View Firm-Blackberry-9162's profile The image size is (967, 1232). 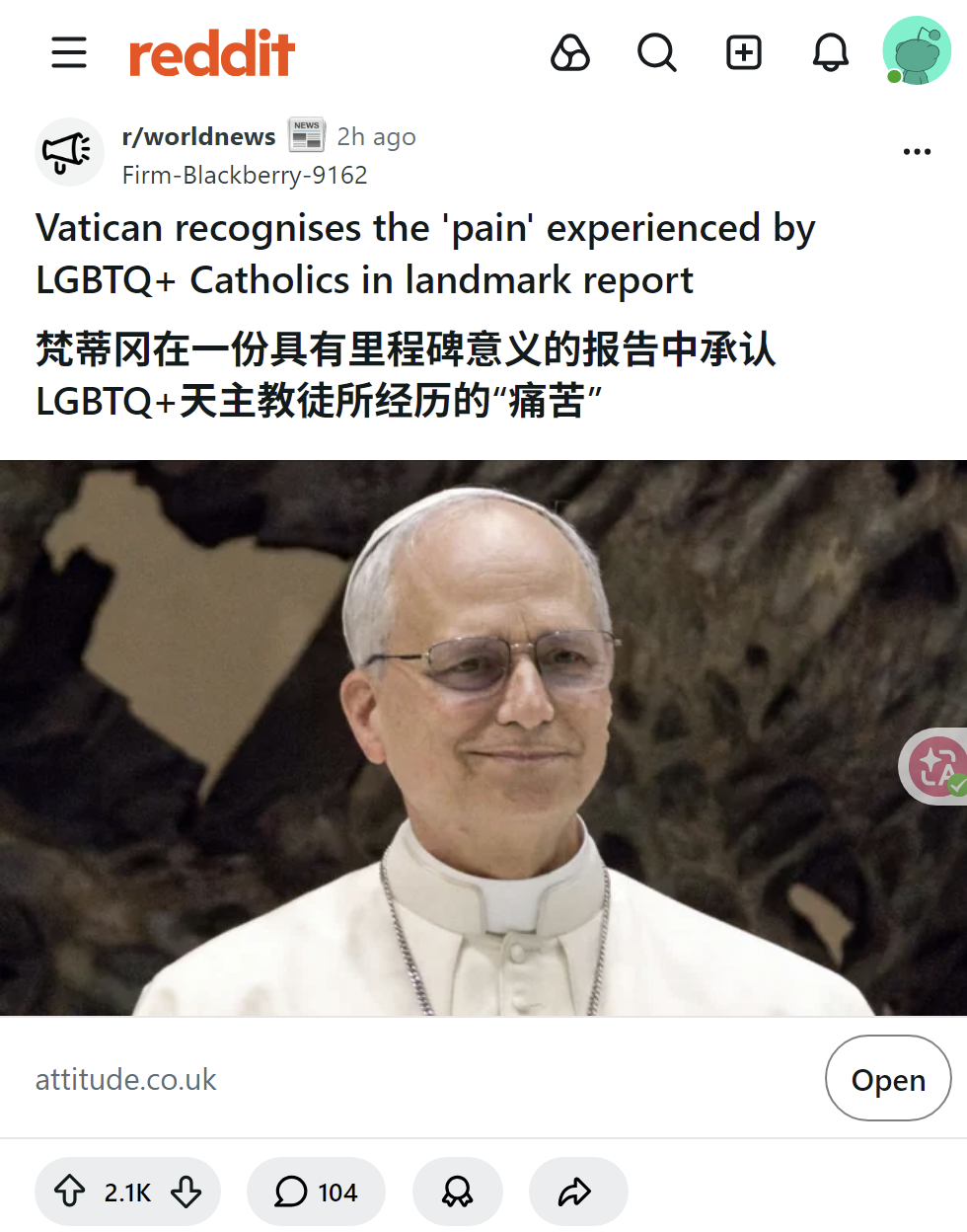(245, 175)
